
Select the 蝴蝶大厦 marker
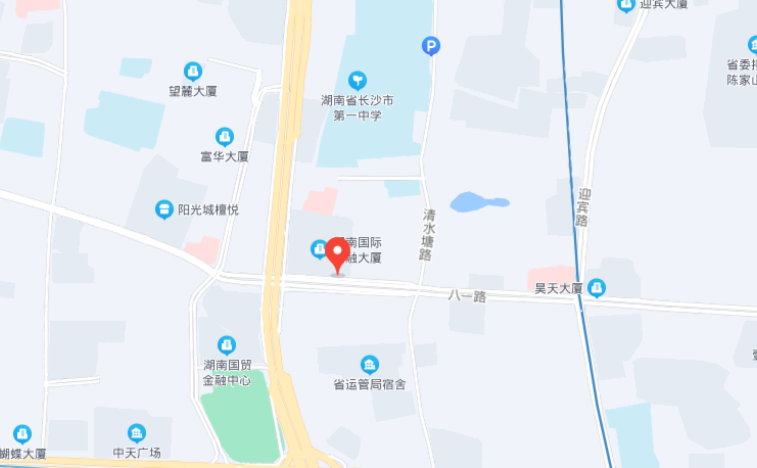[x=22, y=433]
